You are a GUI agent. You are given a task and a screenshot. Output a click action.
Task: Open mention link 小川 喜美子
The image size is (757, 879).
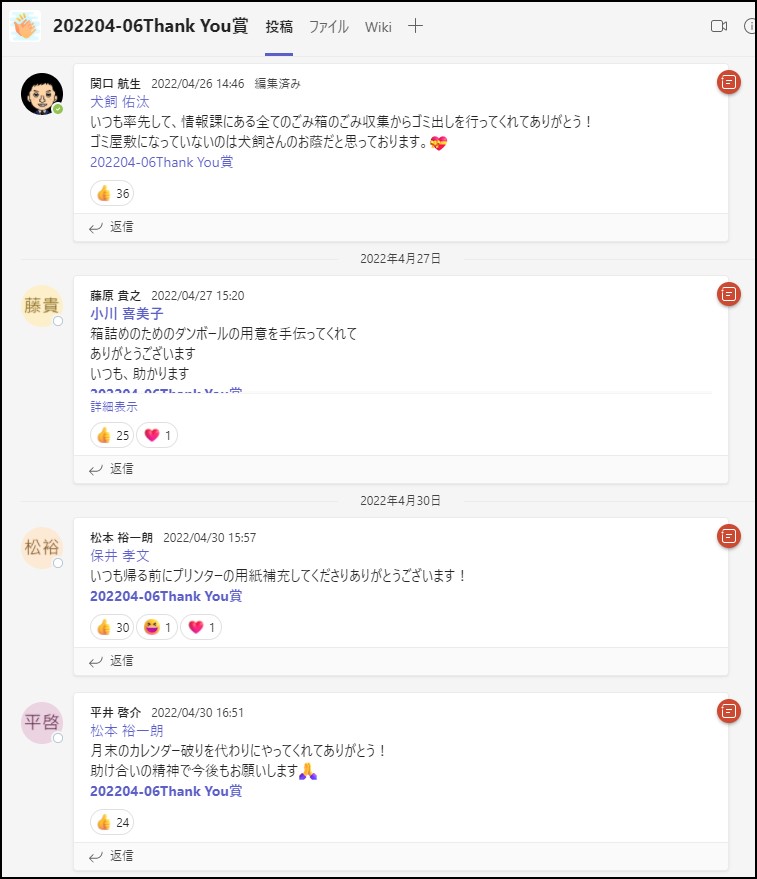point(126,313)
